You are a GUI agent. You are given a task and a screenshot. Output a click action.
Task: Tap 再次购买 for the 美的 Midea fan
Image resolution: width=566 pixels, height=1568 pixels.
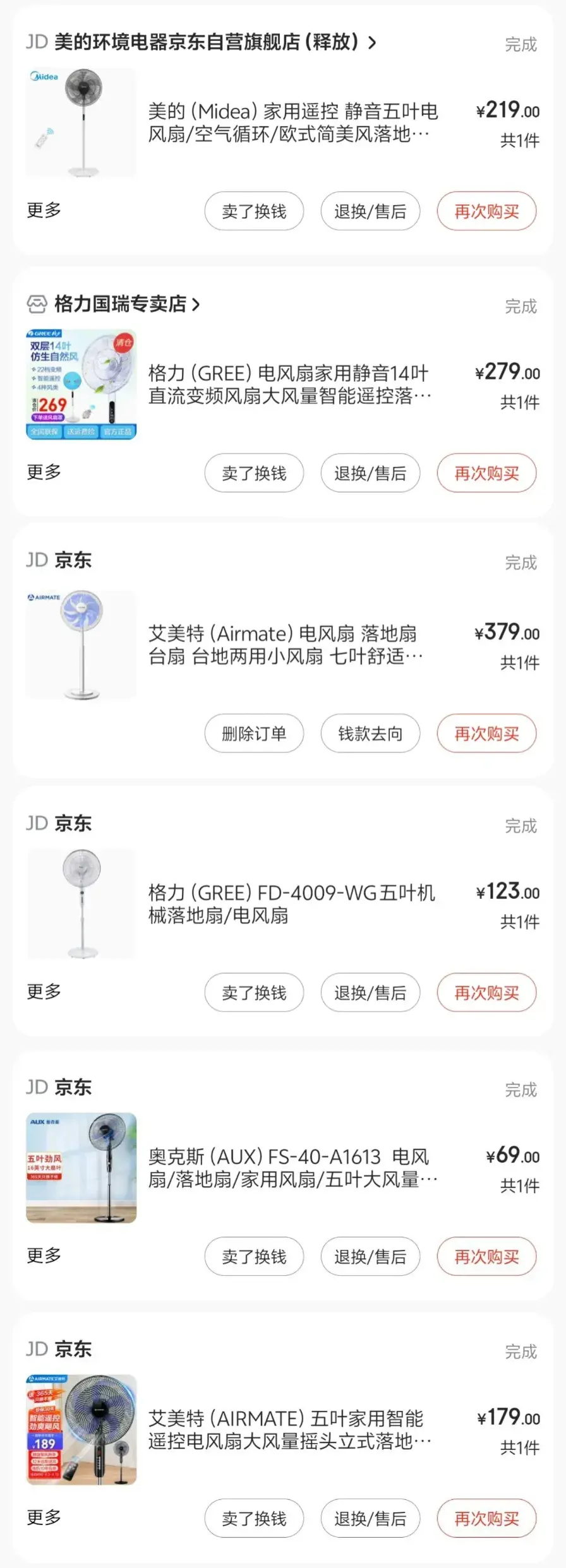pyautogui.click(x=486, y=211)
